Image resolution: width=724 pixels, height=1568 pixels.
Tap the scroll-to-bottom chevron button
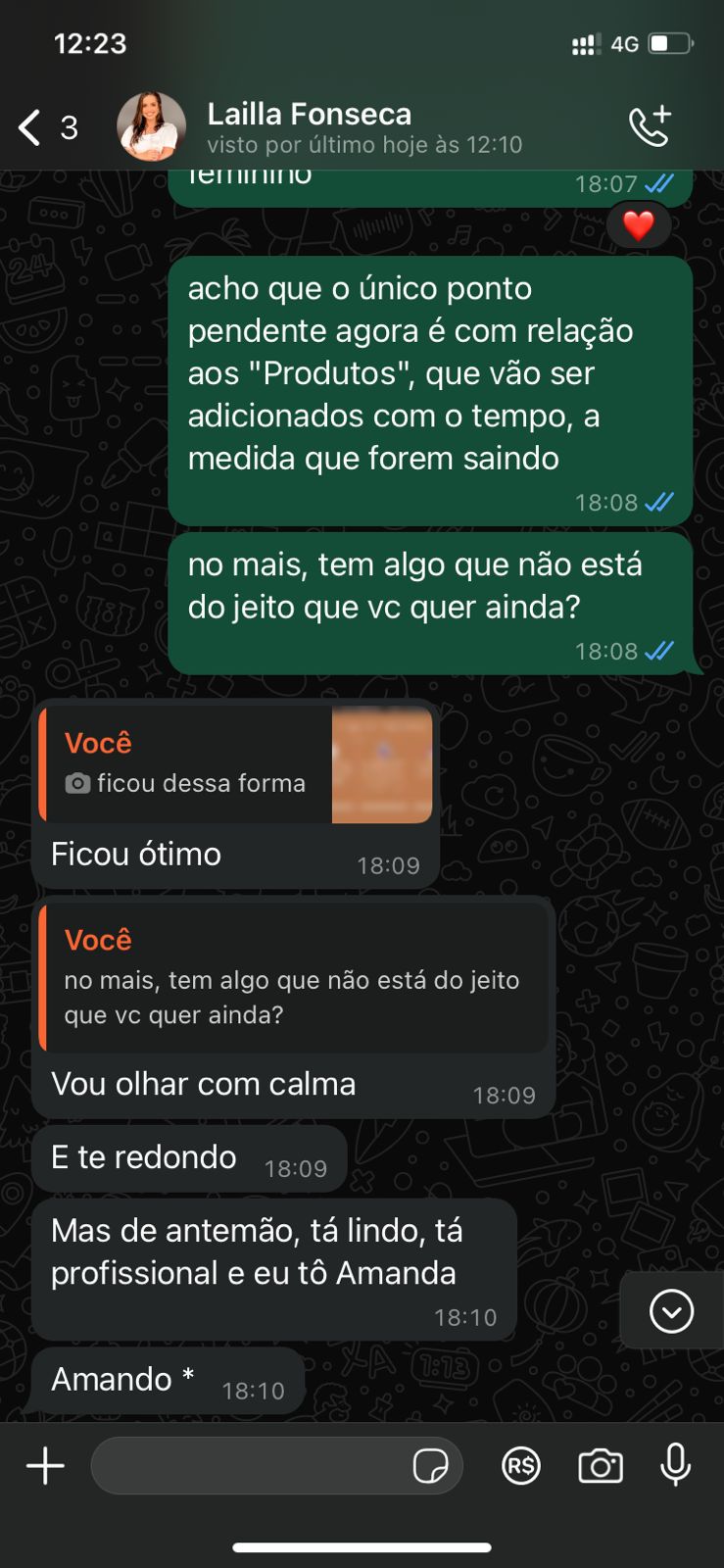(670, 1311)
